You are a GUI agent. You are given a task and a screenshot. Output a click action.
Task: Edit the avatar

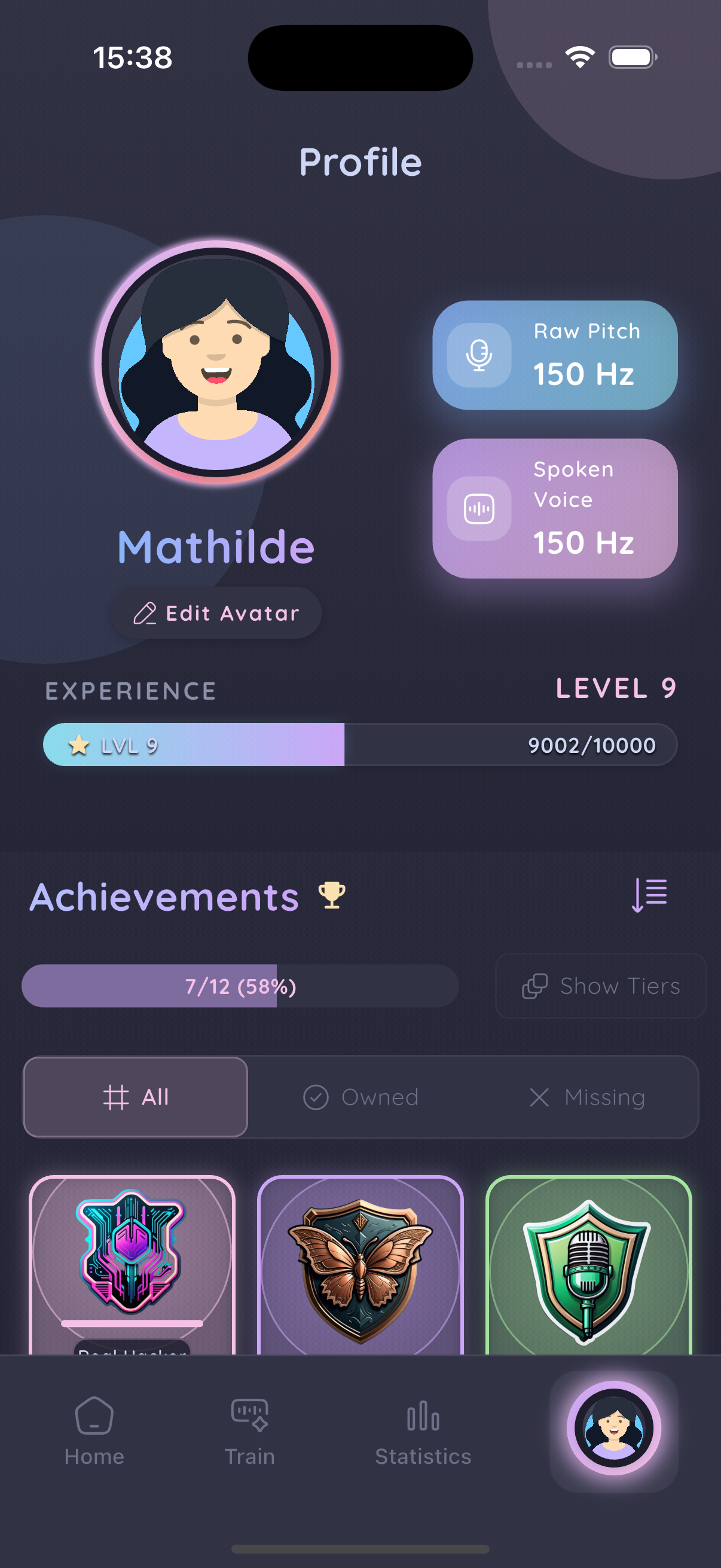[x=216, y=613]
